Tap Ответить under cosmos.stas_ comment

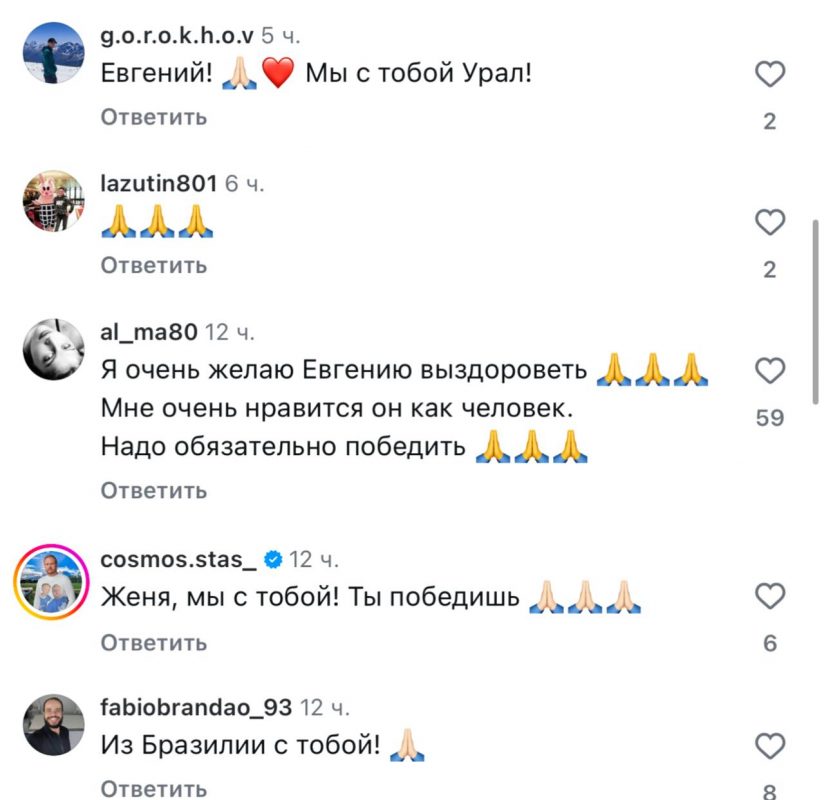154,643
